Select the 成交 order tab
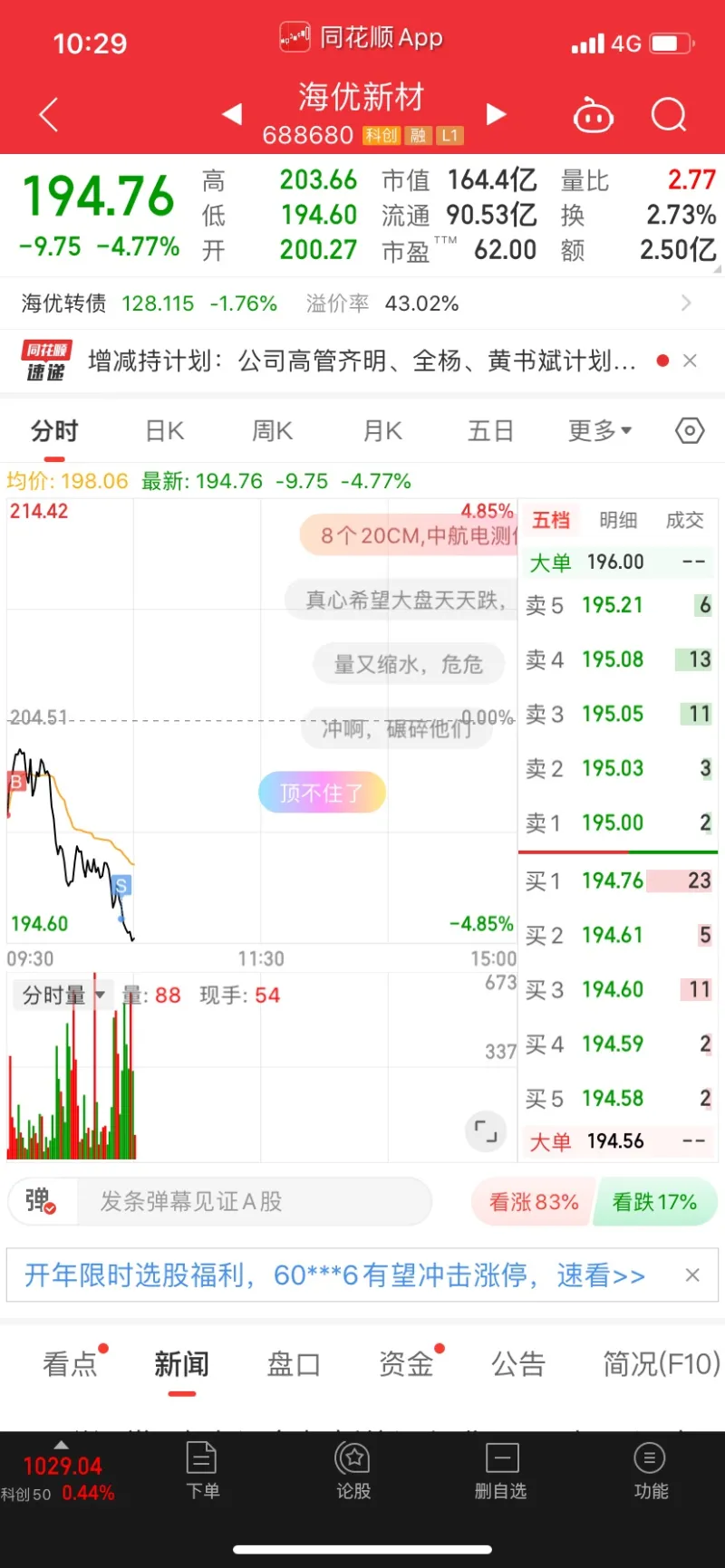The width and height of the screenshot is (725, 1568). click(684, 520)
